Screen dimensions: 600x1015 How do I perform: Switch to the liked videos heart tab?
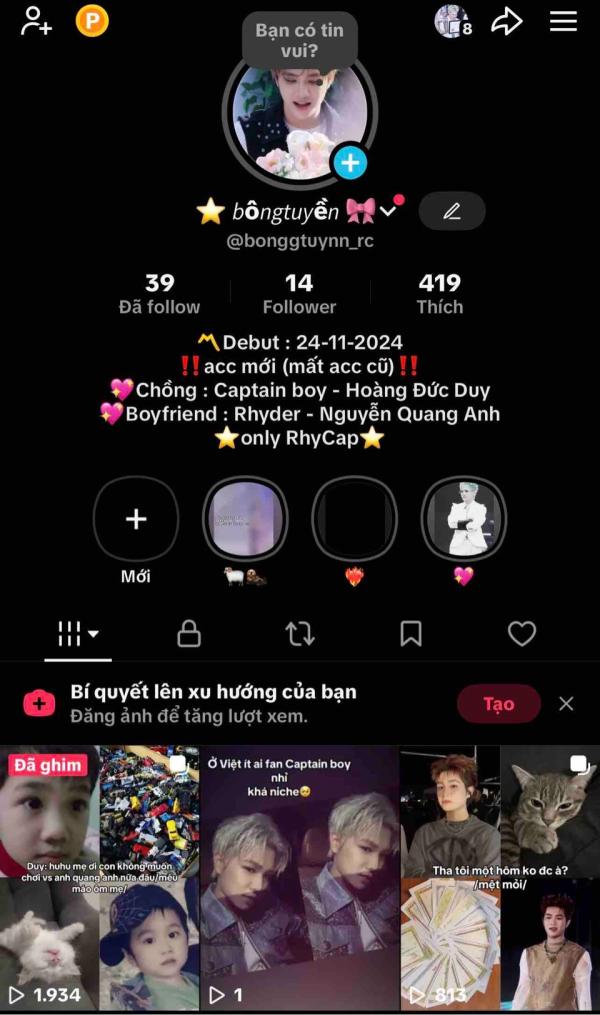[522, 634]
